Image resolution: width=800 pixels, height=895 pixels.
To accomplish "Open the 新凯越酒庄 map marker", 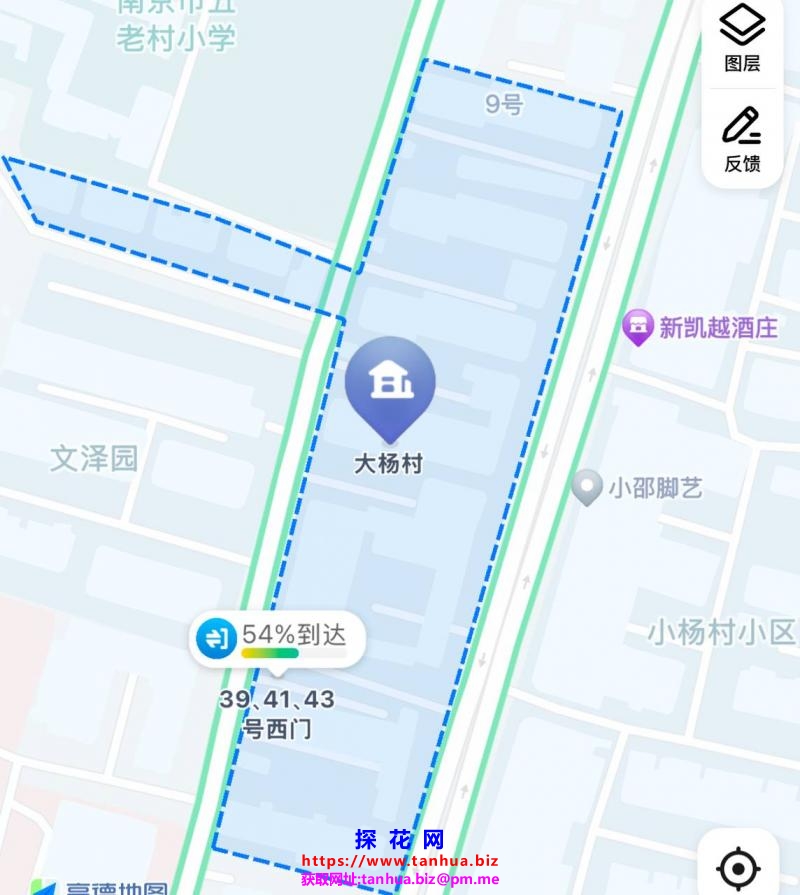I will (637, 326).
